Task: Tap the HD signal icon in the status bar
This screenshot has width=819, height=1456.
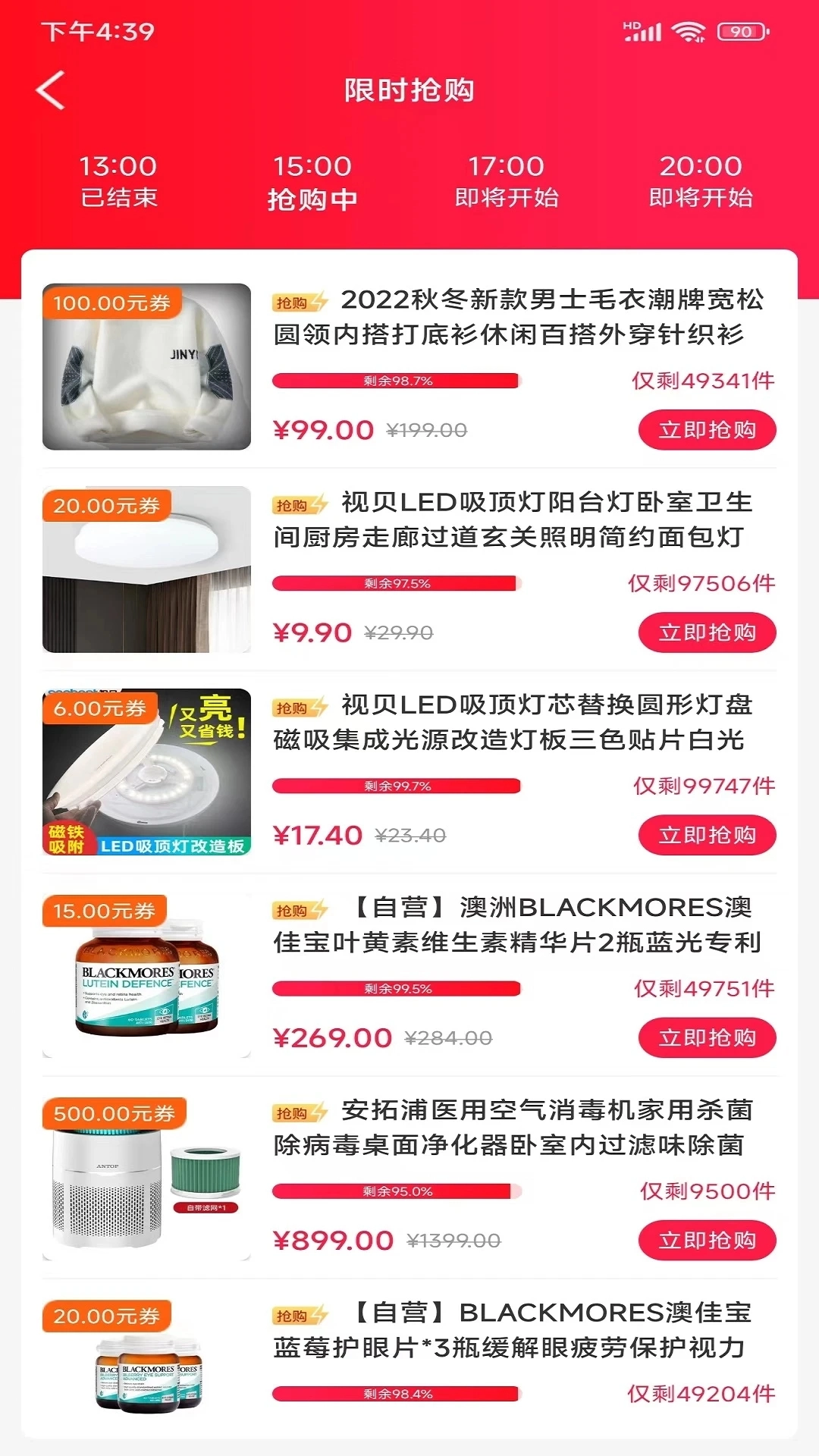Action: [x=639, y=32]
